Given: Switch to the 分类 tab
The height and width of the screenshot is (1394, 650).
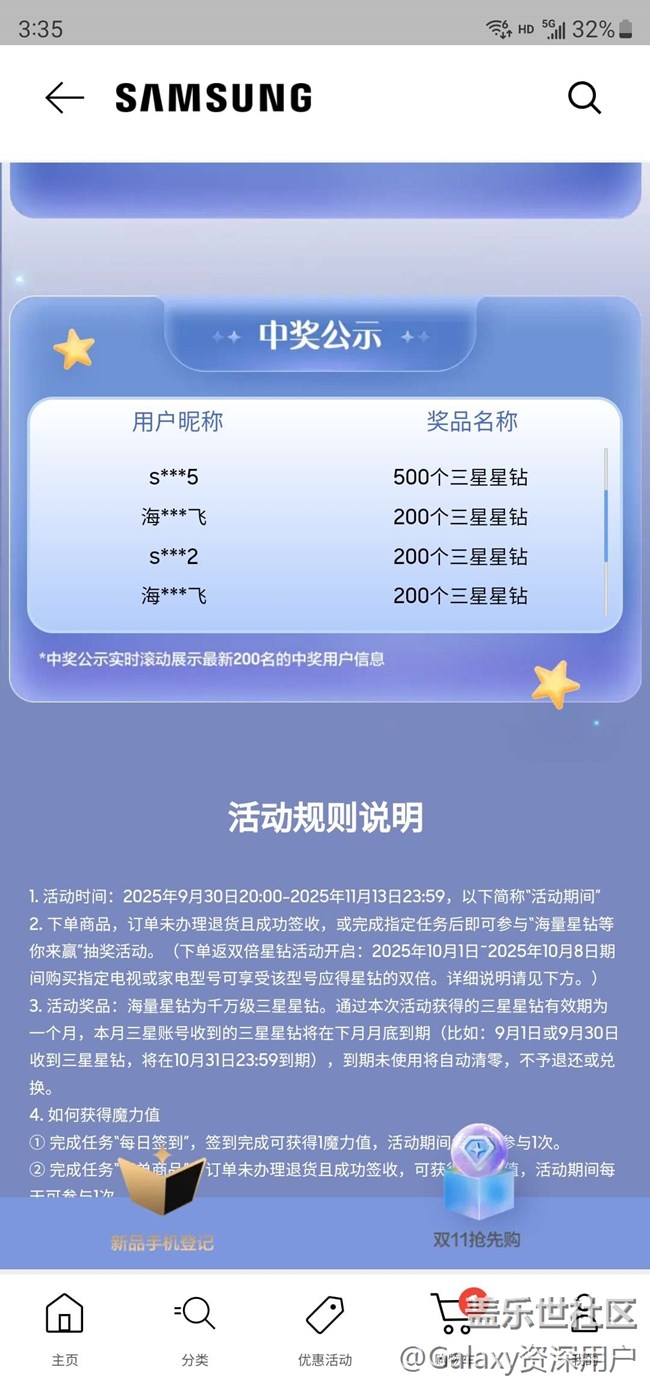Looking at the screenshot, I should 195,1327.
